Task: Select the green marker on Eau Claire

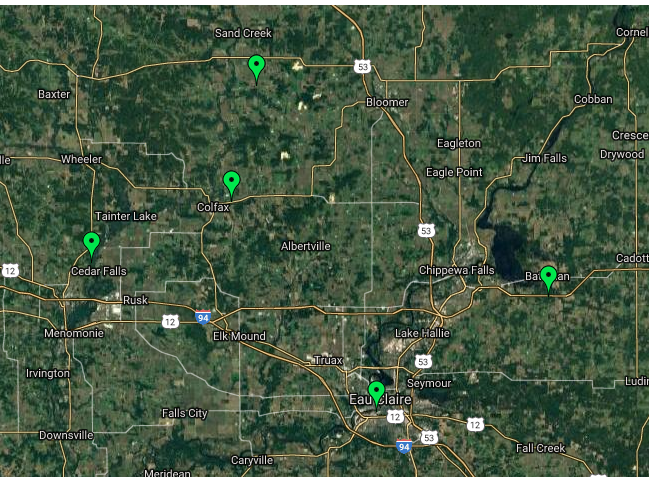Action: click(x=376, y=395)
